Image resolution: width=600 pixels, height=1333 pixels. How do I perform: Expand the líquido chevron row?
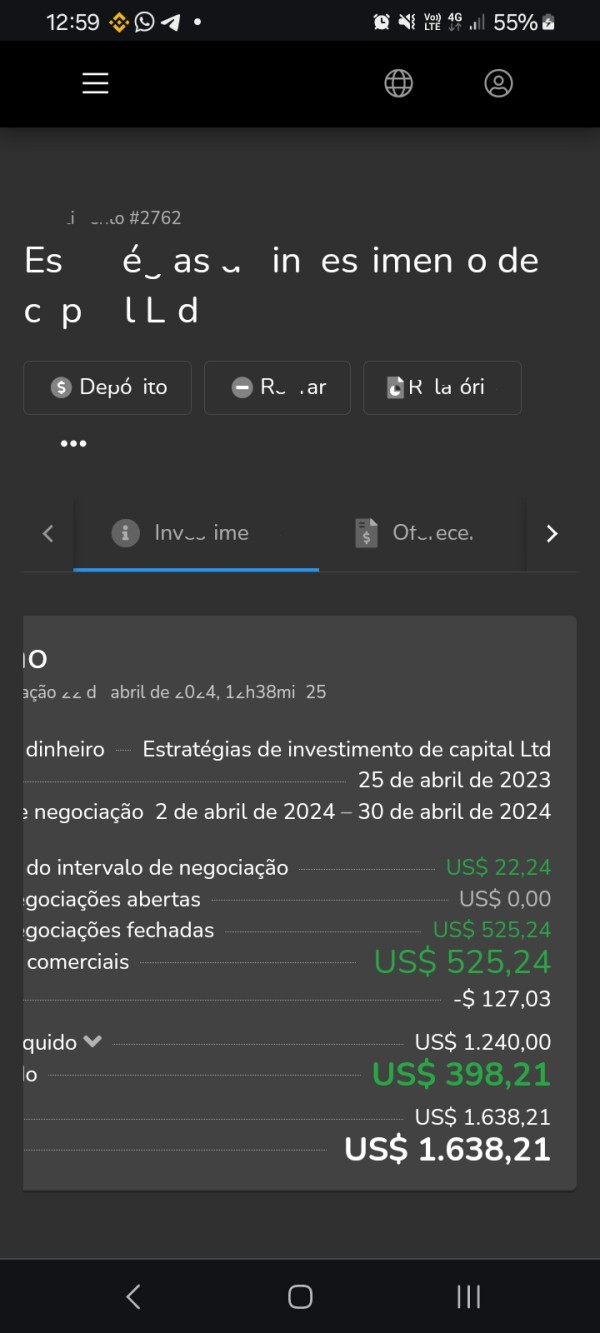pyautogui.click(x=92, y=1041)
